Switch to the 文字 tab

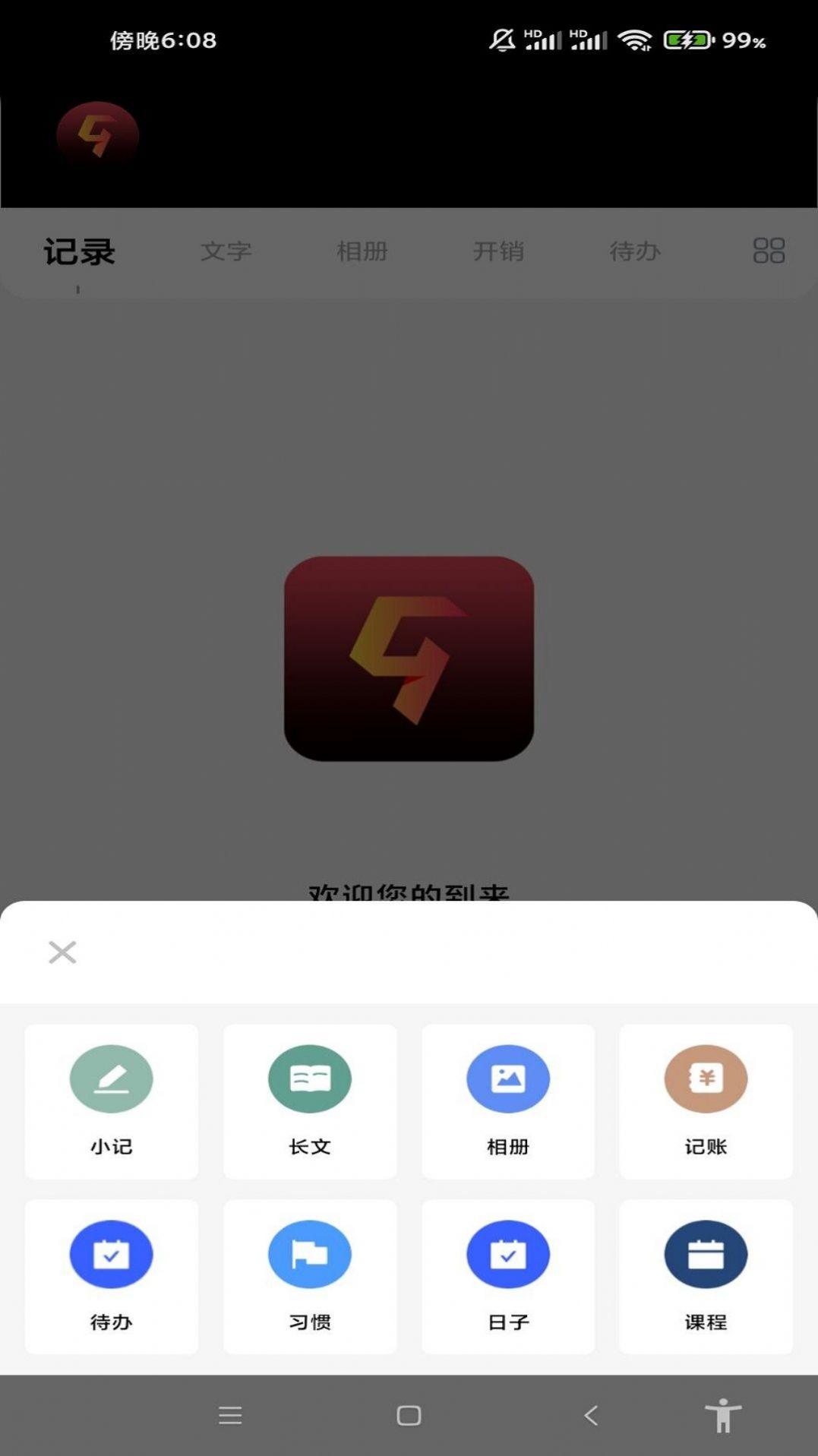pyautogui.click(x=226, y=251)
